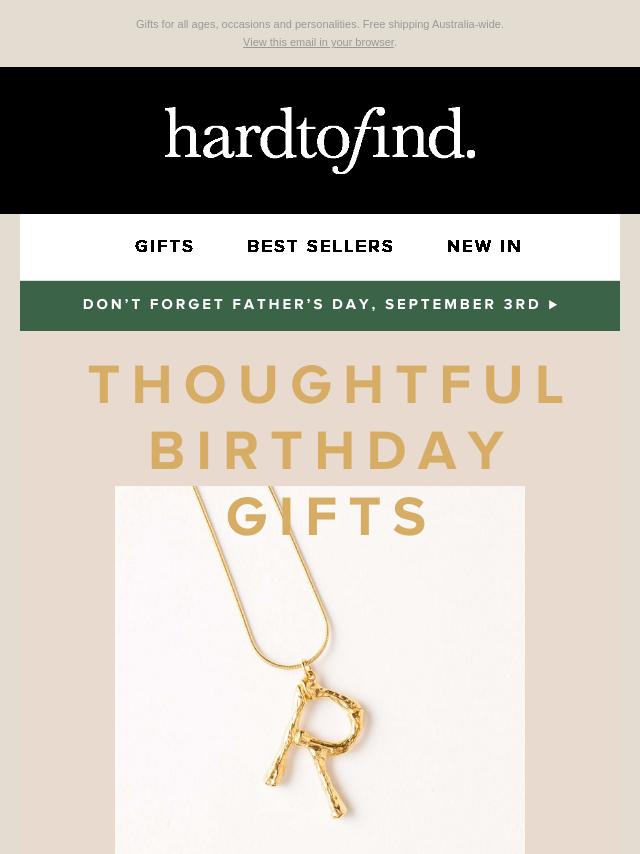Open the Father's Day reminder banner
Image resolution: width=640 pixels, height=854 pixels.
pos(320,305)
